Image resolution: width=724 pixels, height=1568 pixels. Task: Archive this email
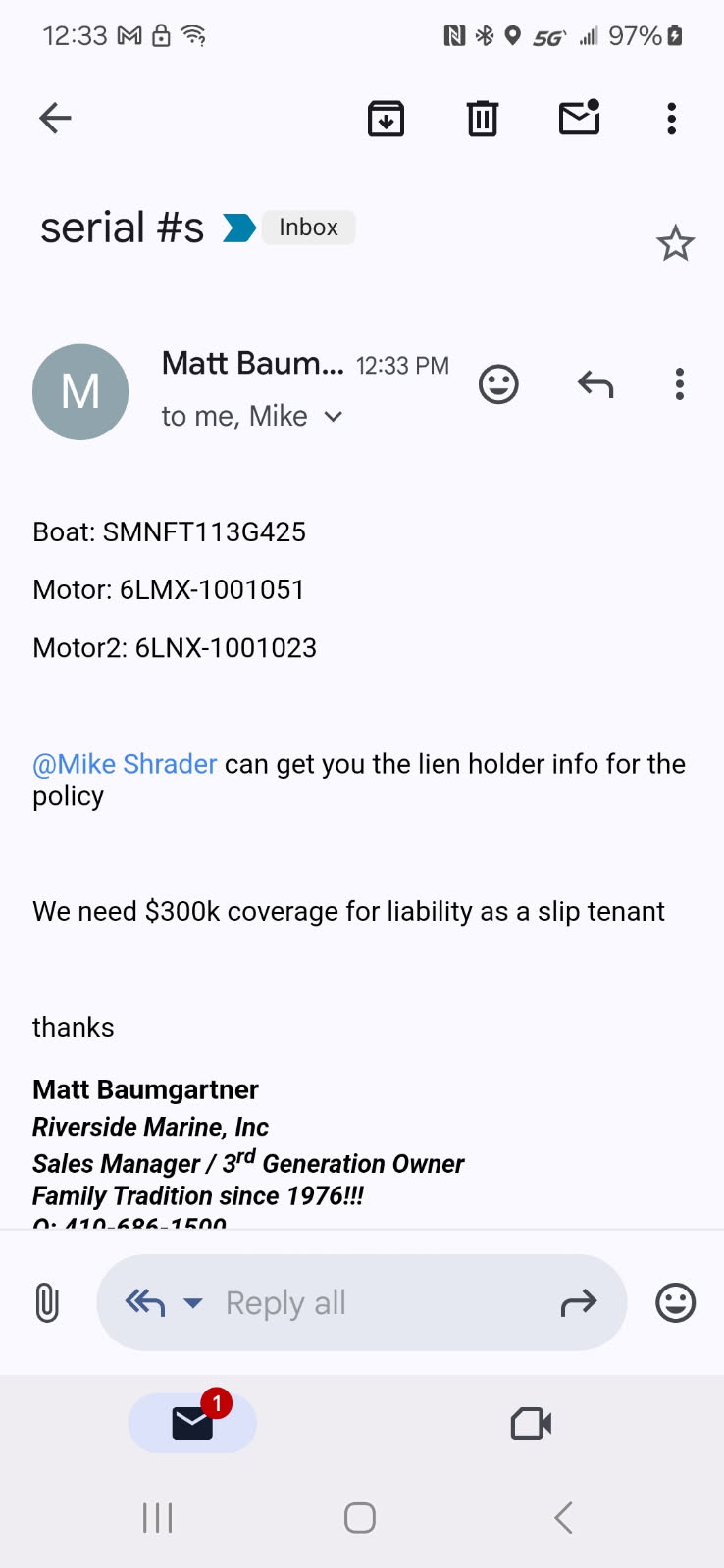click(386, 119)
